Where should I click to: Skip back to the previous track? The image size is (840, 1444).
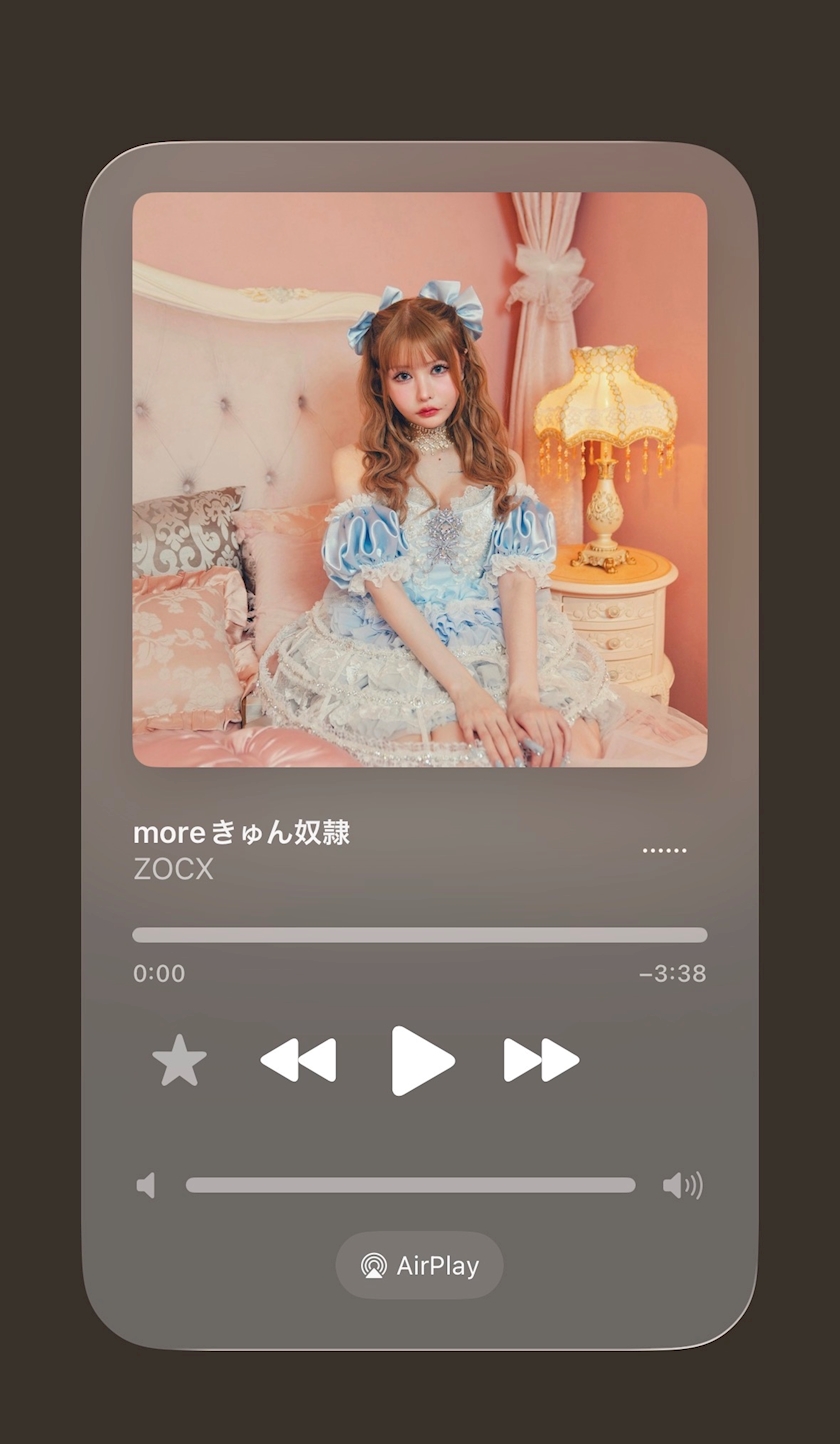(298, 1060)
